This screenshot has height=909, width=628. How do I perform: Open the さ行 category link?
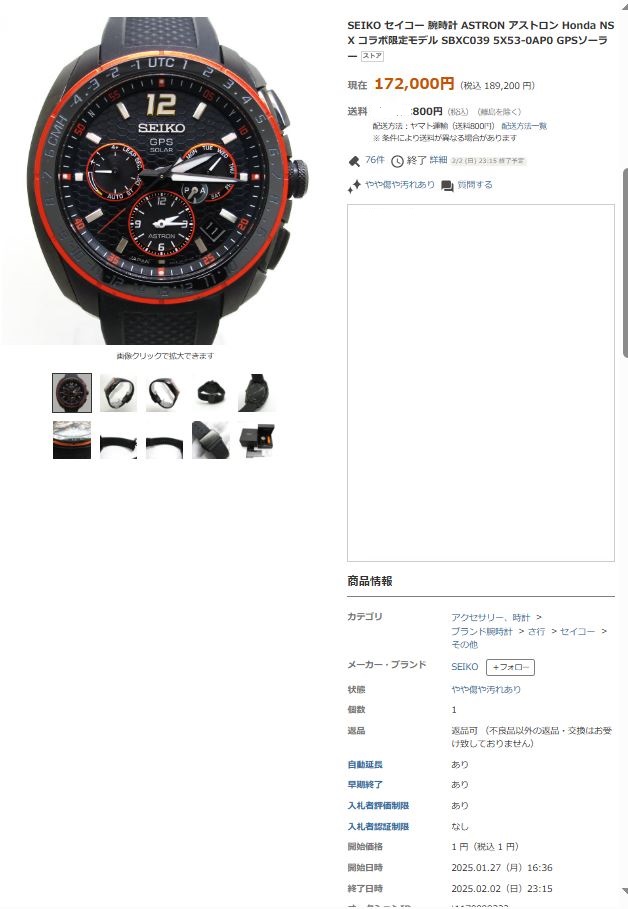point(537,631)
